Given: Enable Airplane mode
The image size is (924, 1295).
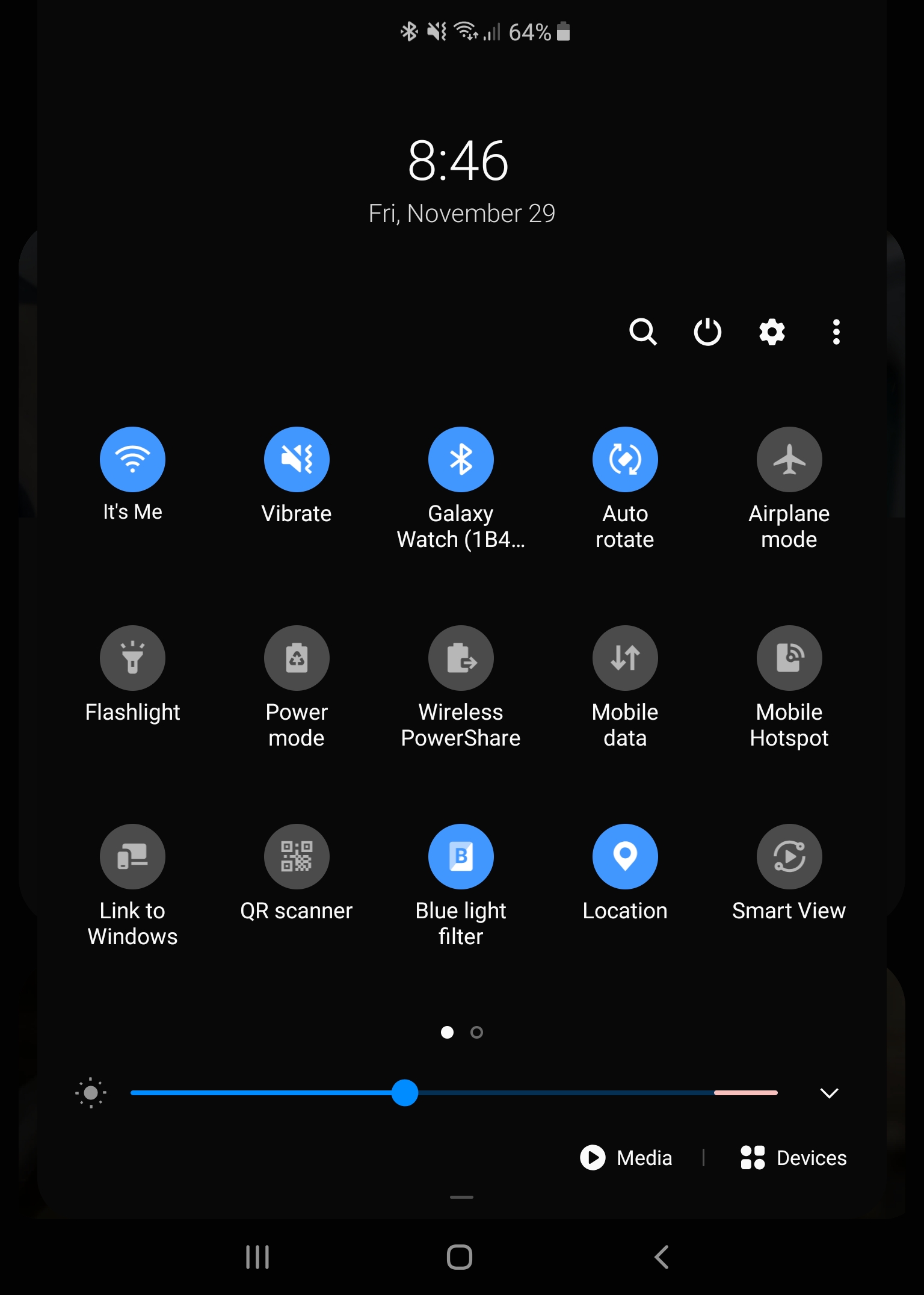Looking at the screenshot, I should pos(789,459).
